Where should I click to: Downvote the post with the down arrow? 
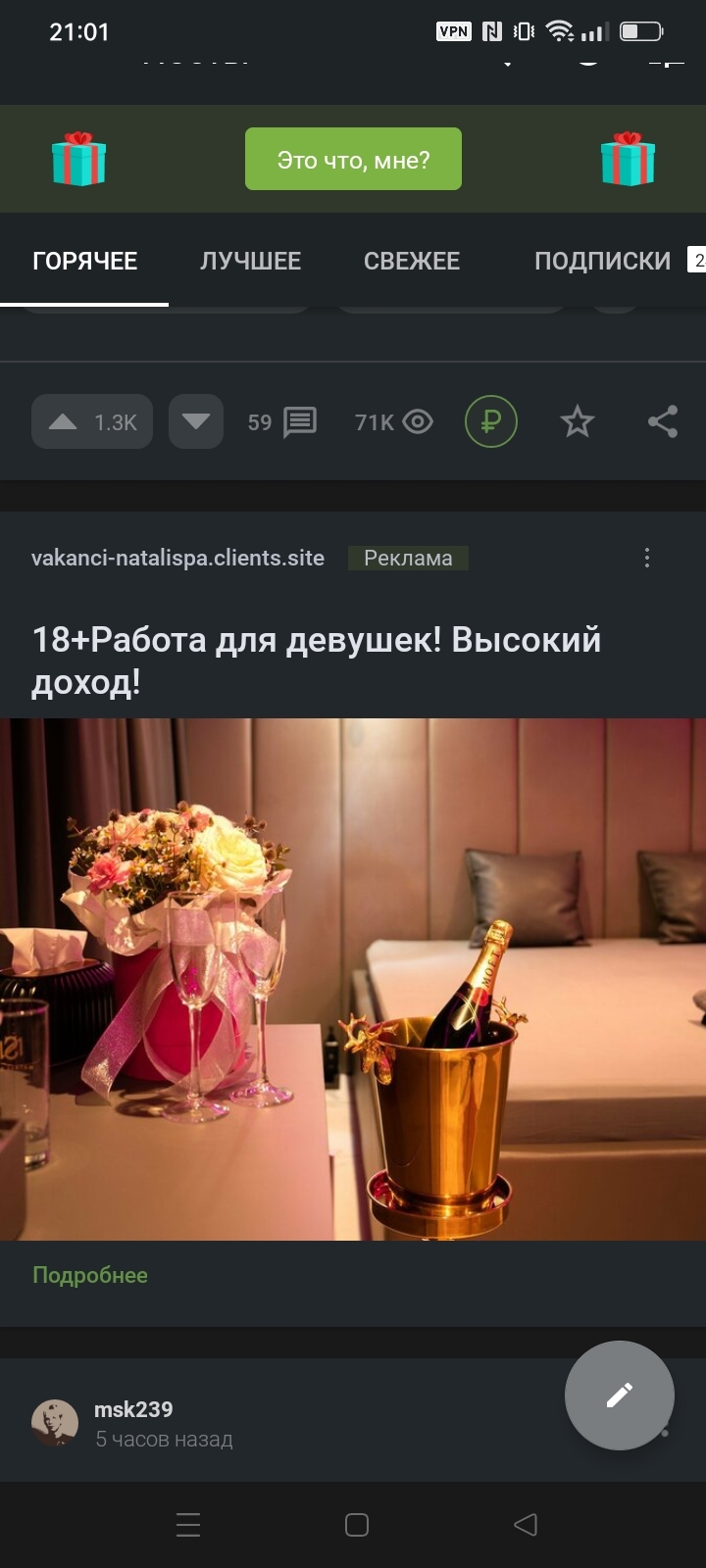(x=196, y=422)
